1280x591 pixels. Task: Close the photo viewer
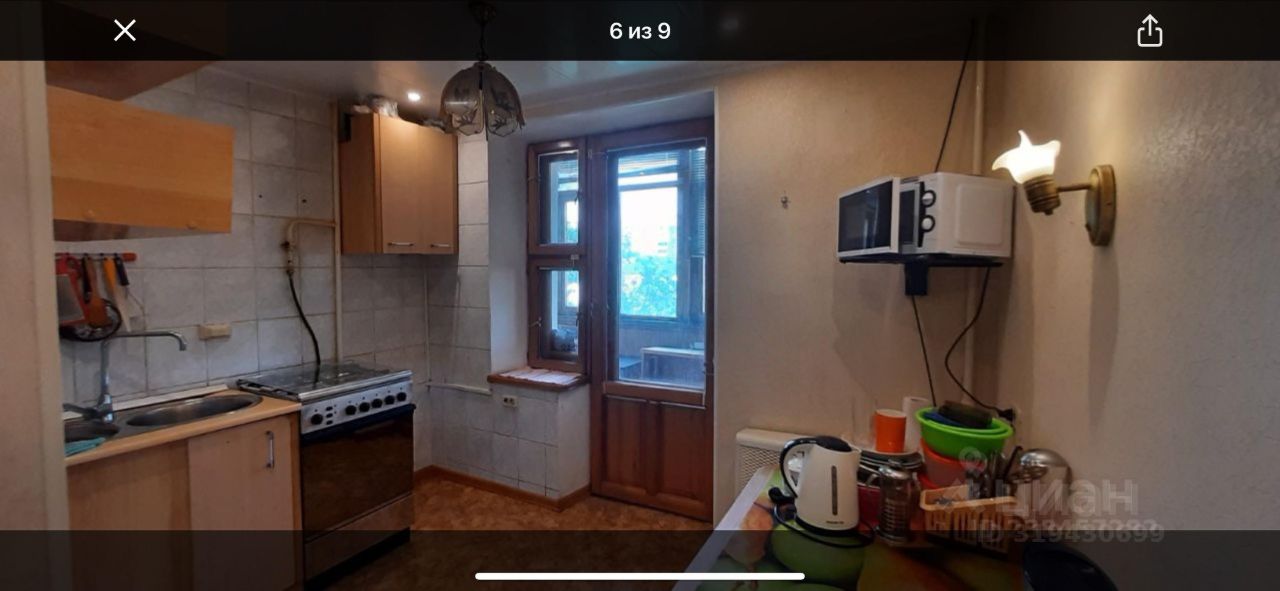[x=125, y=30]
